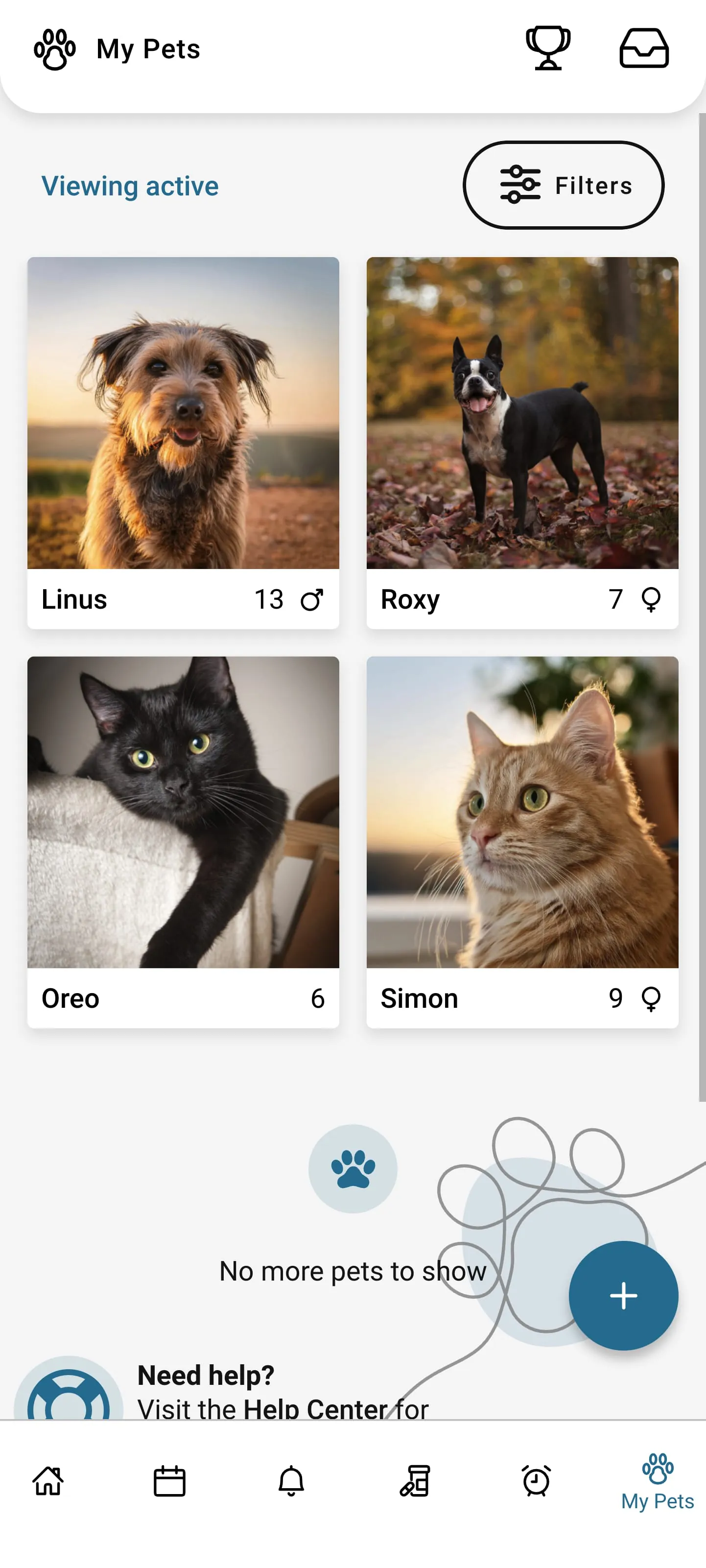Select the My Pets heading
Screen dimensions: 706x1568
(148, 48)
